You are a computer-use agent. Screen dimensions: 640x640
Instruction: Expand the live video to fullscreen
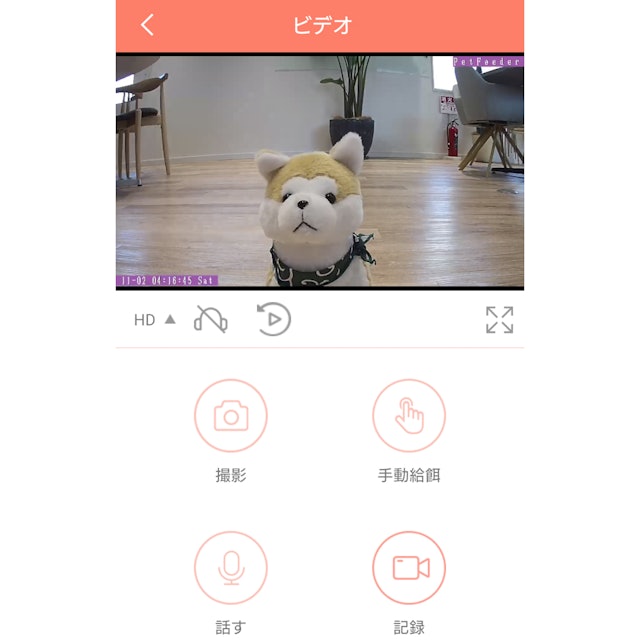499,320
